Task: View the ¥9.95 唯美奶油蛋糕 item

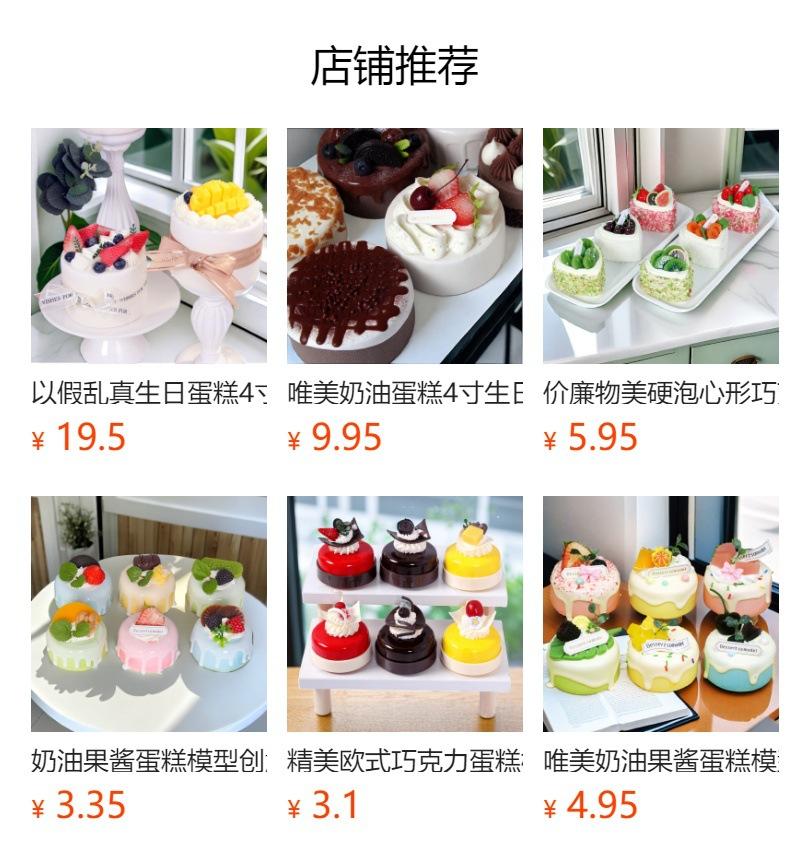Action: pos(405,246)
